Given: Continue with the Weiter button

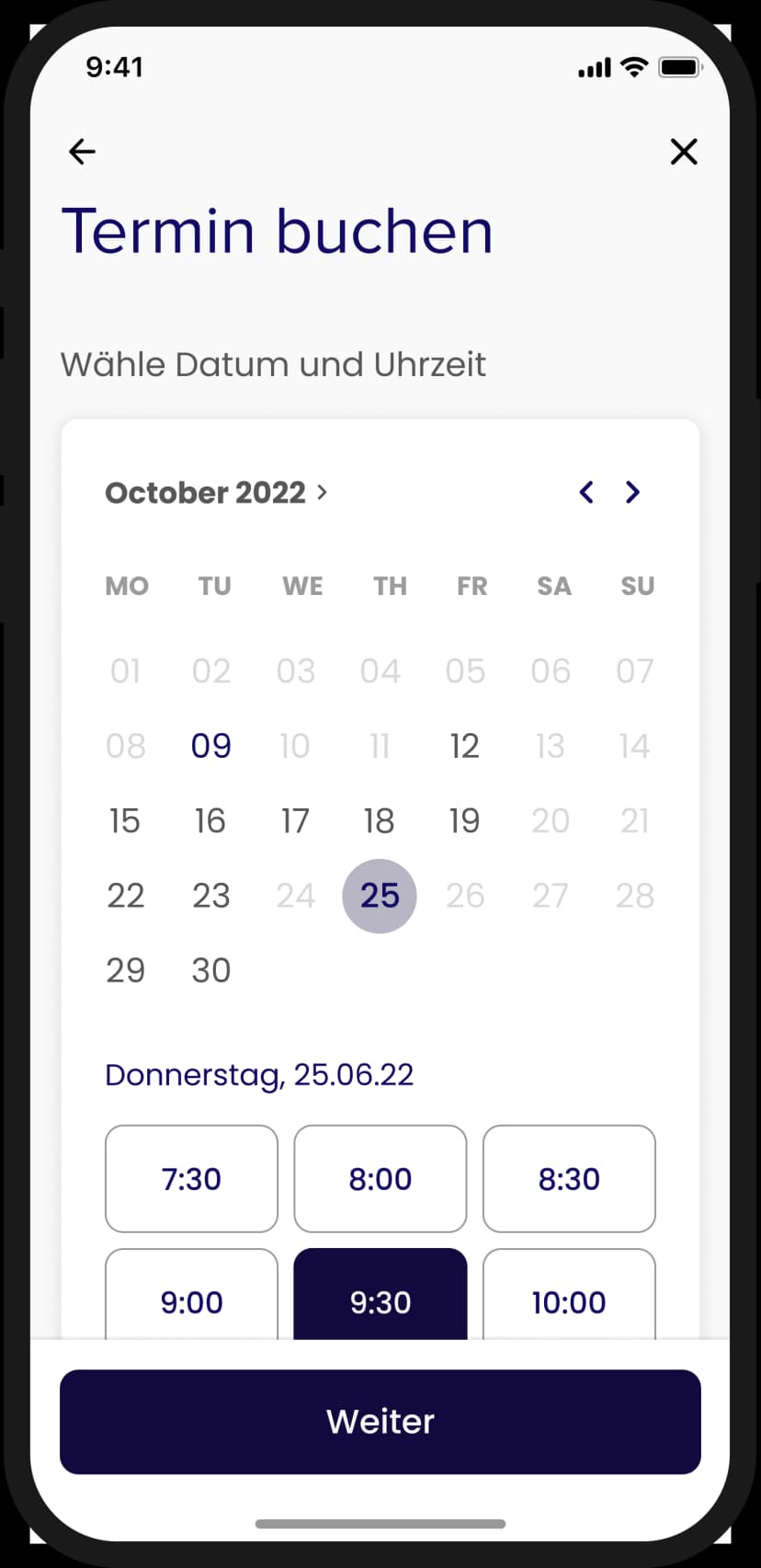Looking at the screenshot, I should (x=380, y=1422).
